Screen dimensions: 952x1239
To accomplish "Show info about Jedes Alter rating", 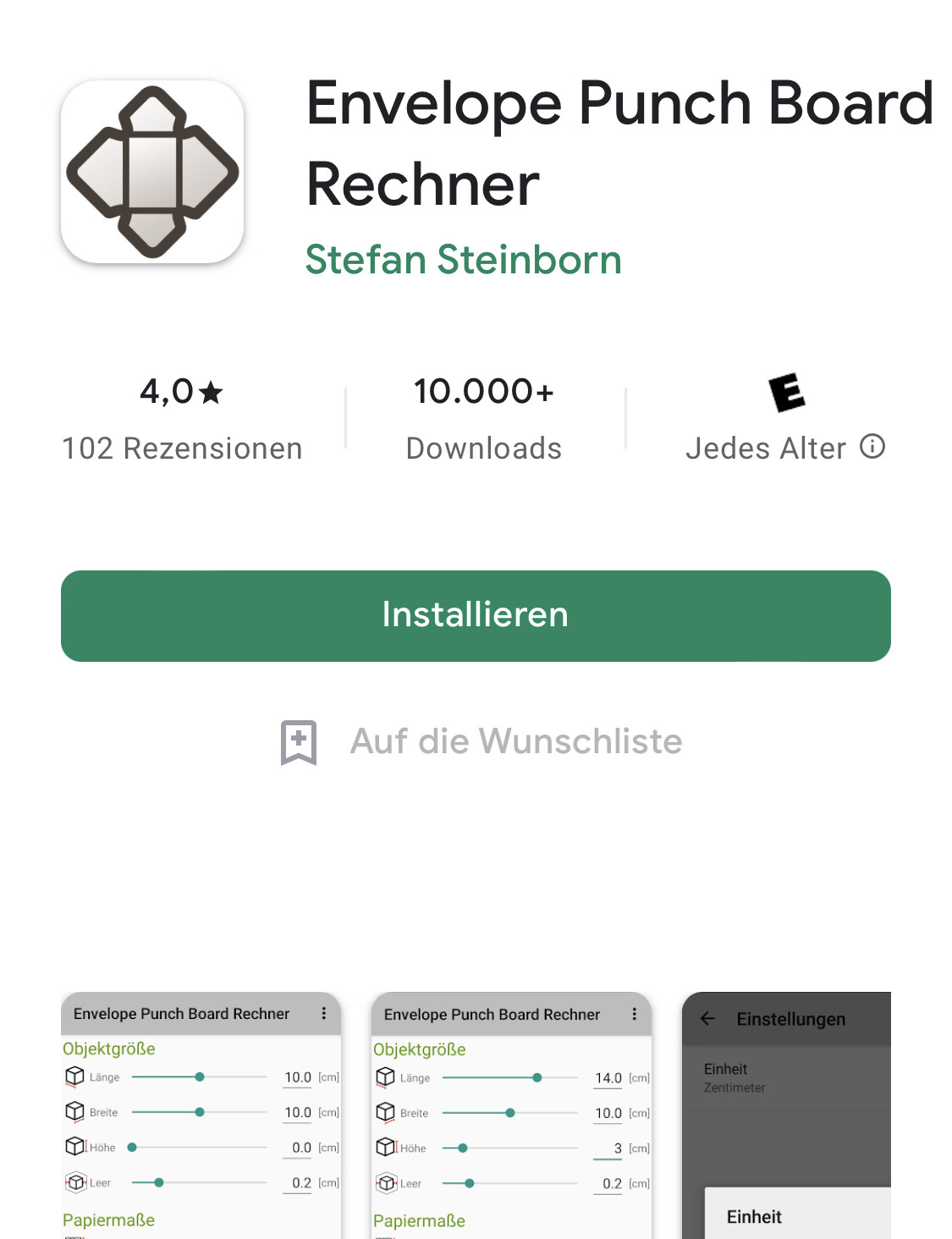I will 872,446.
